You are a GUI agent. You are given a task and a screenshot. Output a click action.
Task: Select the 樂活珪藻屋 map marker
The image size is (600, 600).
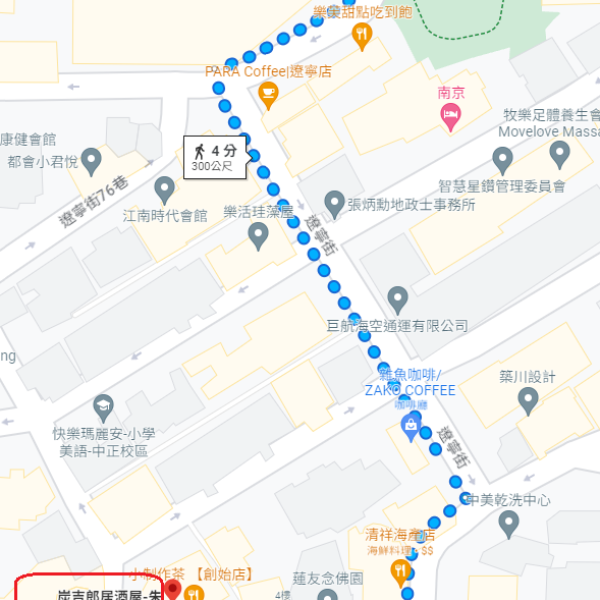pos(258,236)
